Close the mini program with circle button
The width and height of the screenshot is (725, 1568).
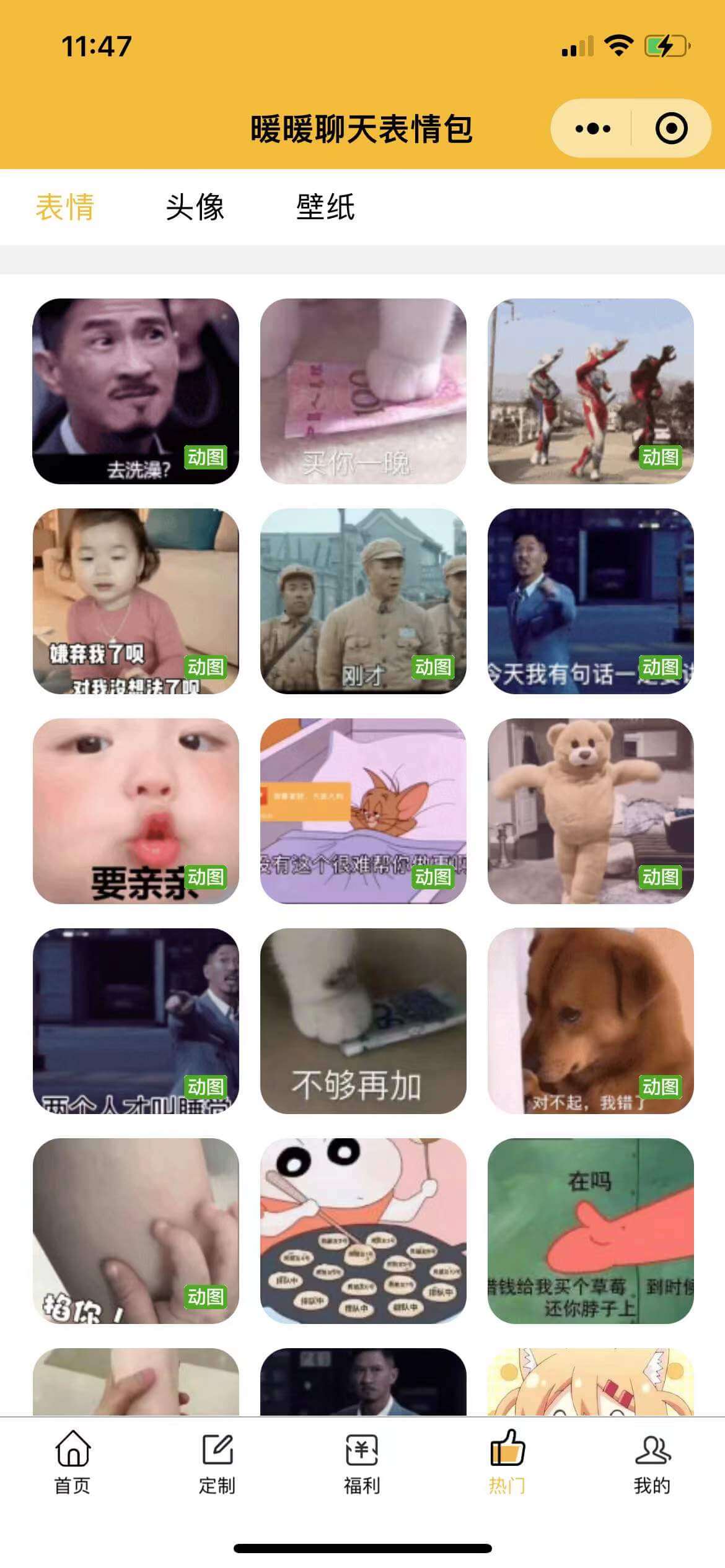[x=671, y=129]
